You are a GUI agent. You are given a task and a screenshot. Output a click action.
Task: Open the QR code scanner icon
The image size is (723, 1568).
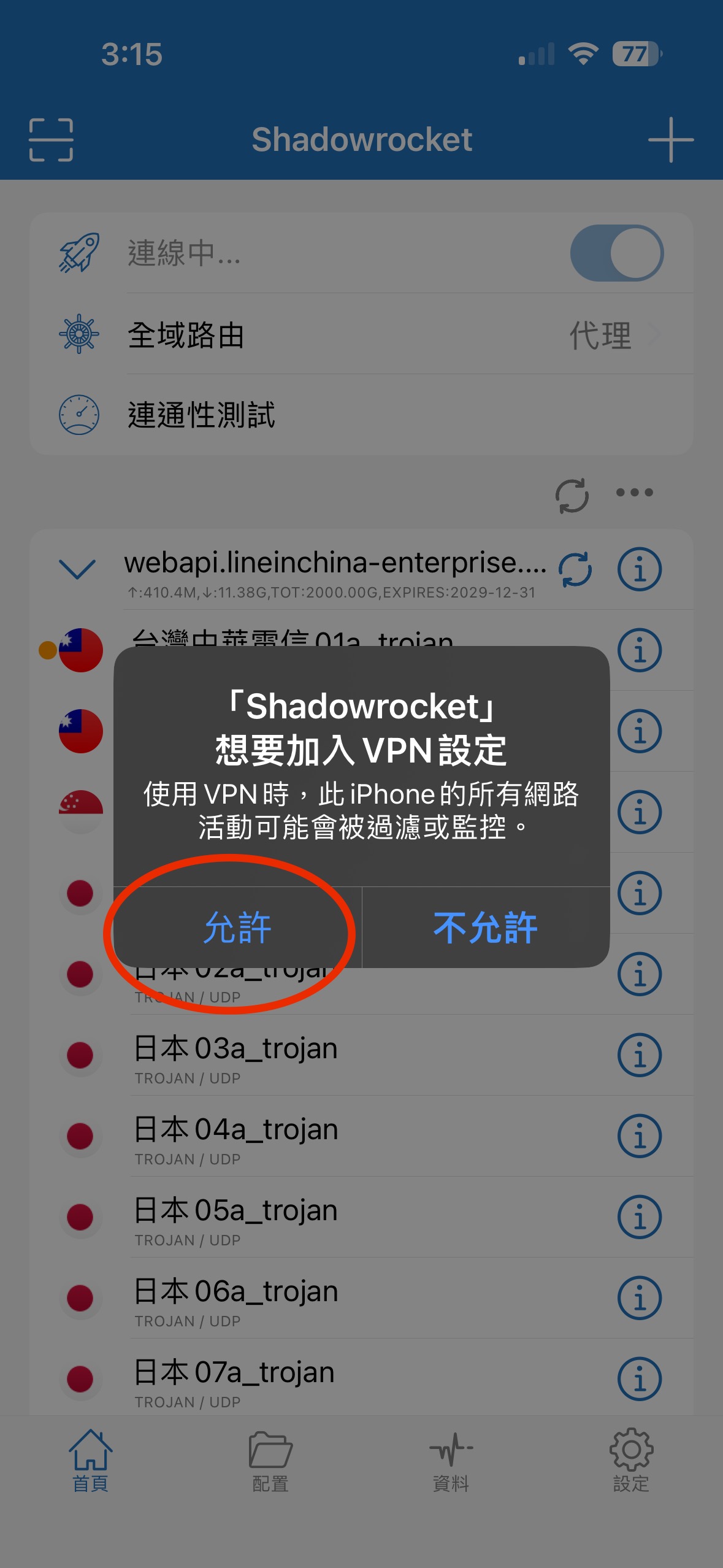[x=51, y=140]
